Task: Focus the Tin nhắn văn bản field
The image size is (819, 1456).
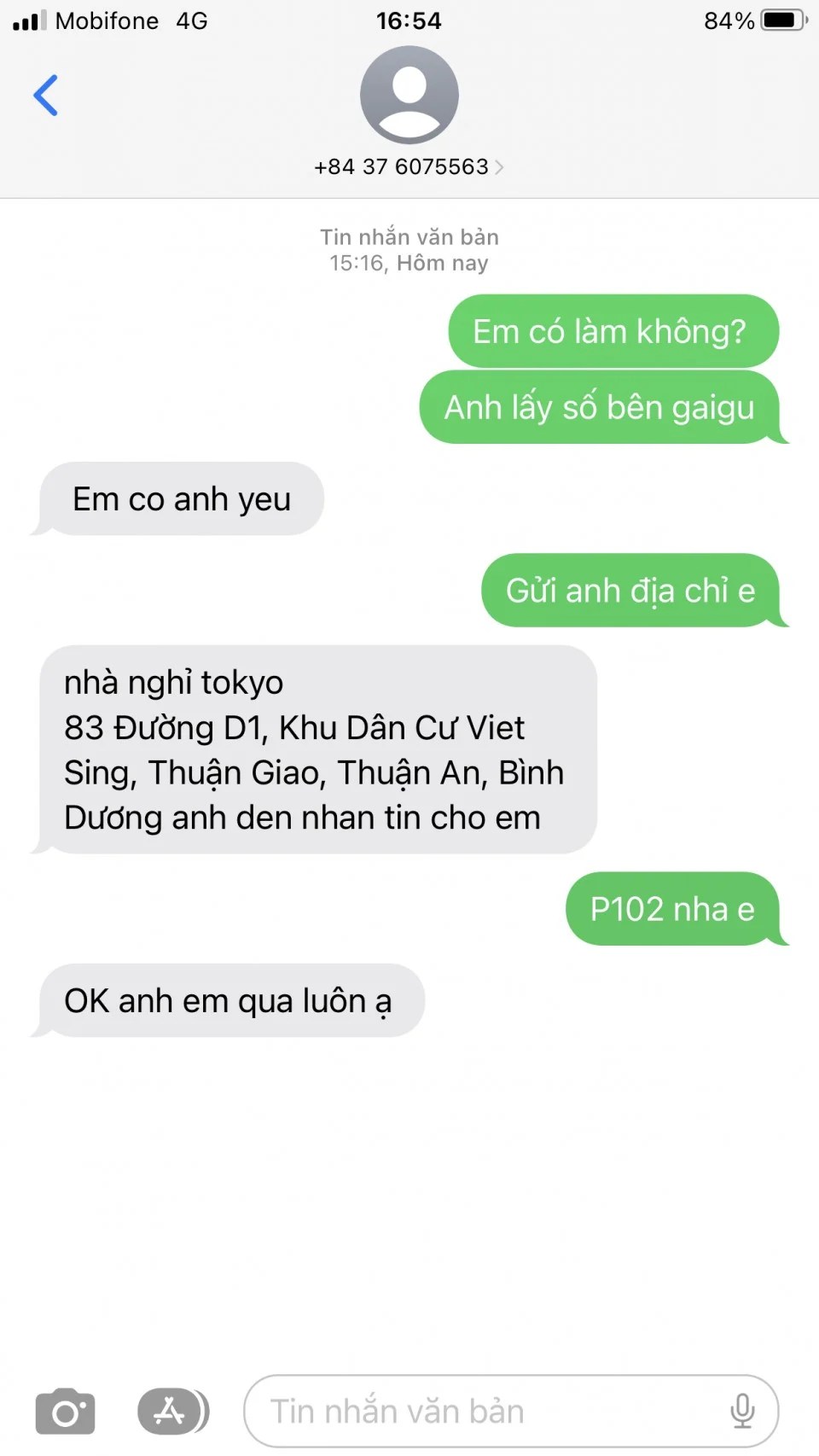Action: [478, 1412]
